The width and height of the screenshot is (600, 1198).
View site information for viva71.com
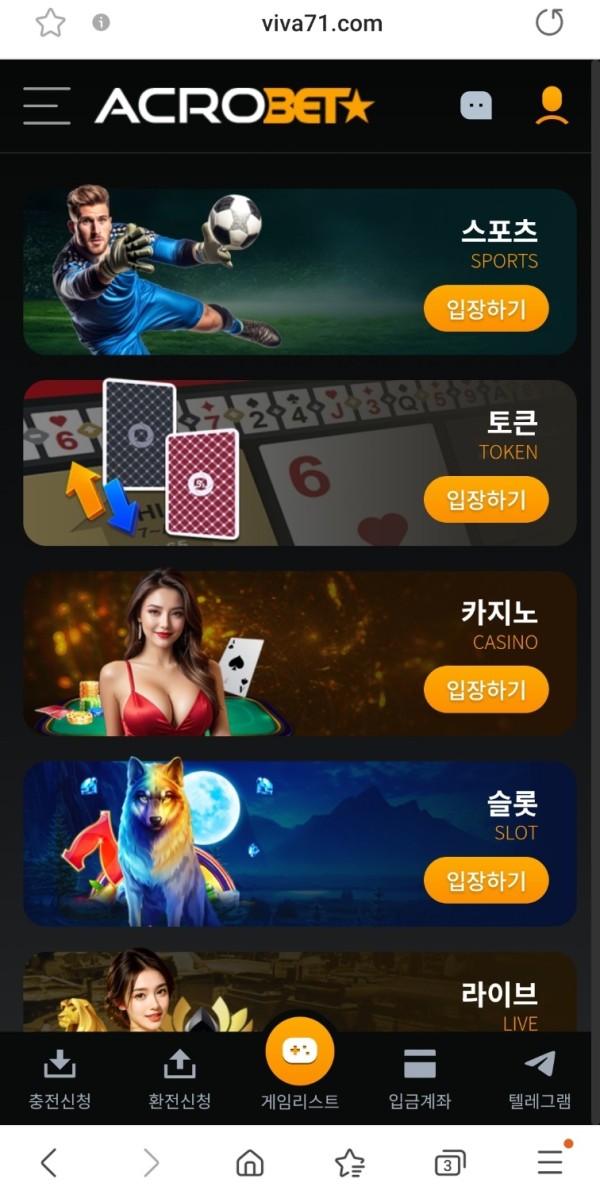coord(101,23)
